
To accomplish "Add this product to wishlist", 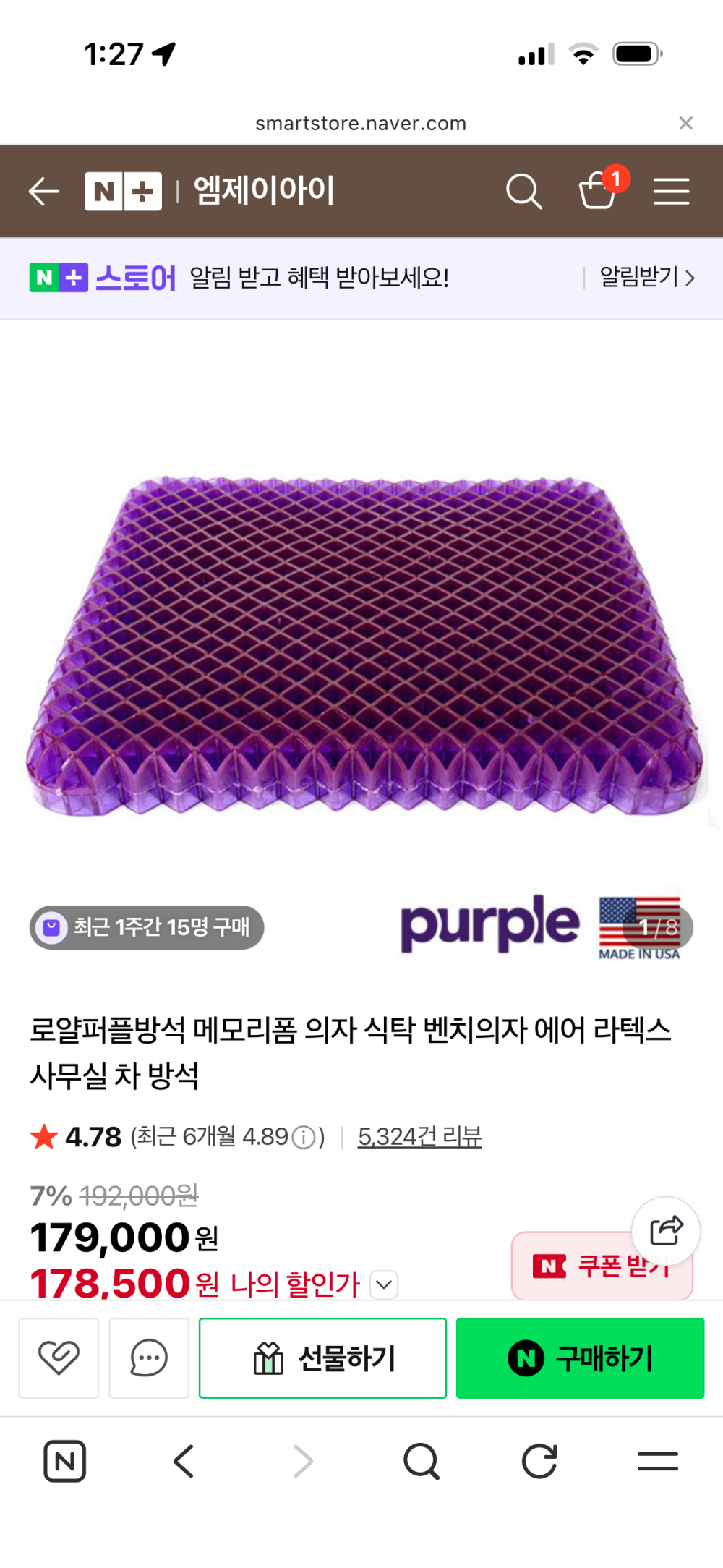I will pyautogui.click(x=59, y=1358).
